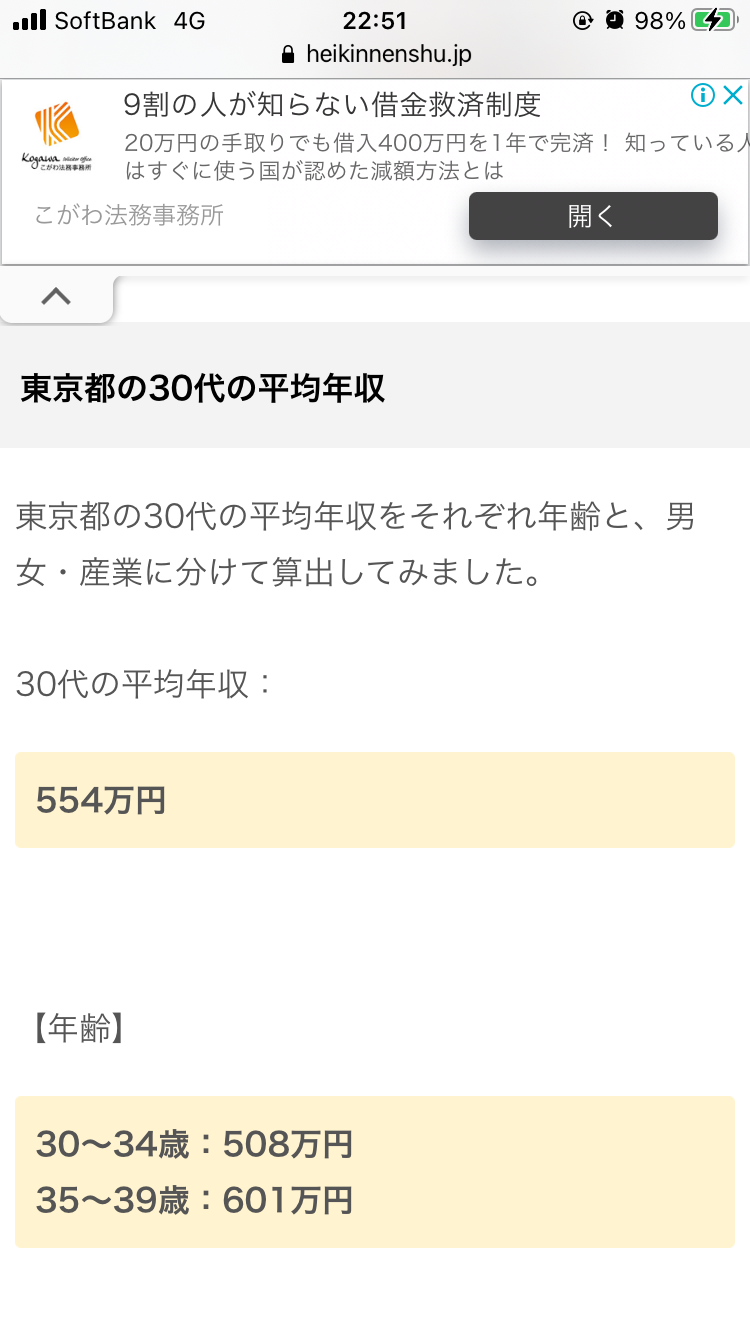Collapse the ad with the up chevron
The width and height of the screenshot is (750, 1334).
[x=56, y=297]
